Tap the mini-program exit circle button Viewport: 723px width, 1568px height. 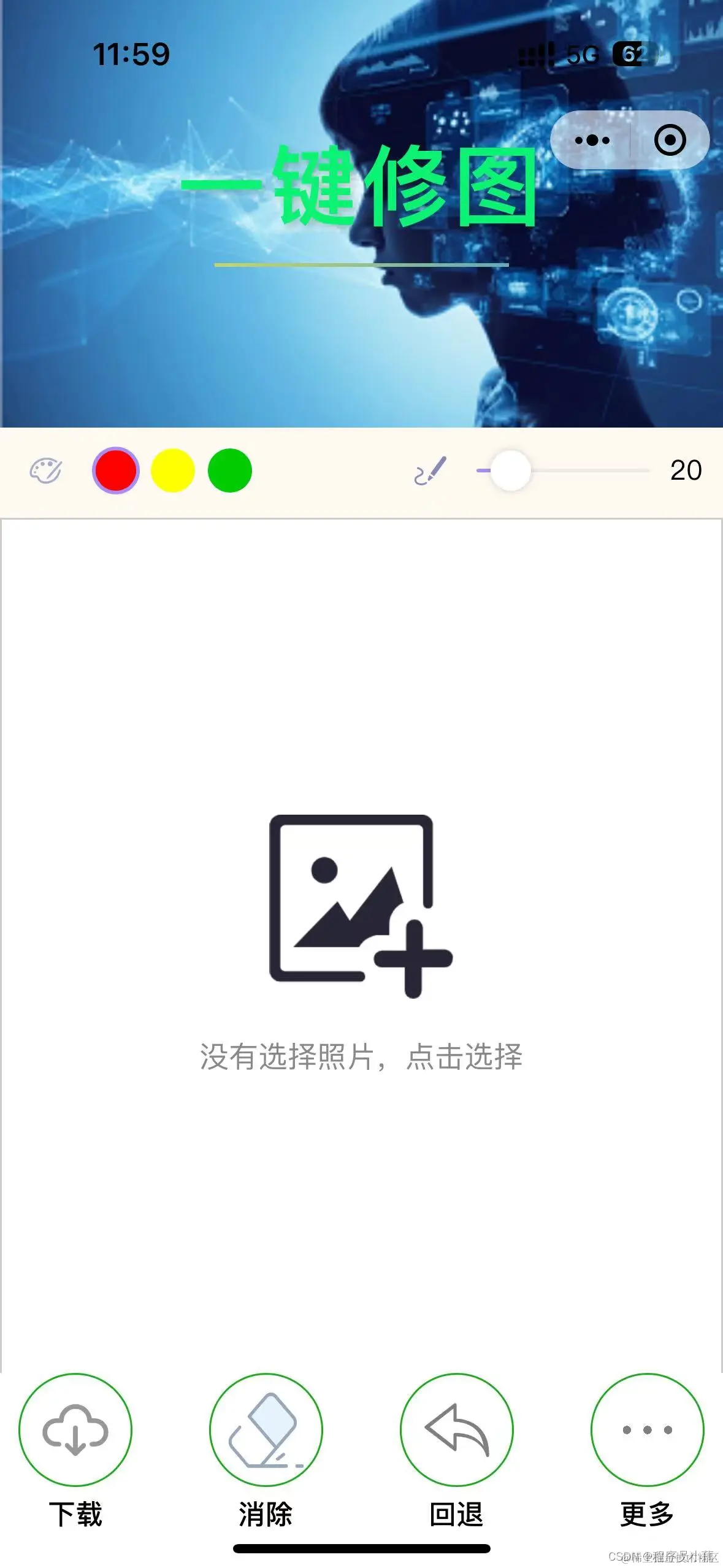pyautogui.click(x=670, y=140)
